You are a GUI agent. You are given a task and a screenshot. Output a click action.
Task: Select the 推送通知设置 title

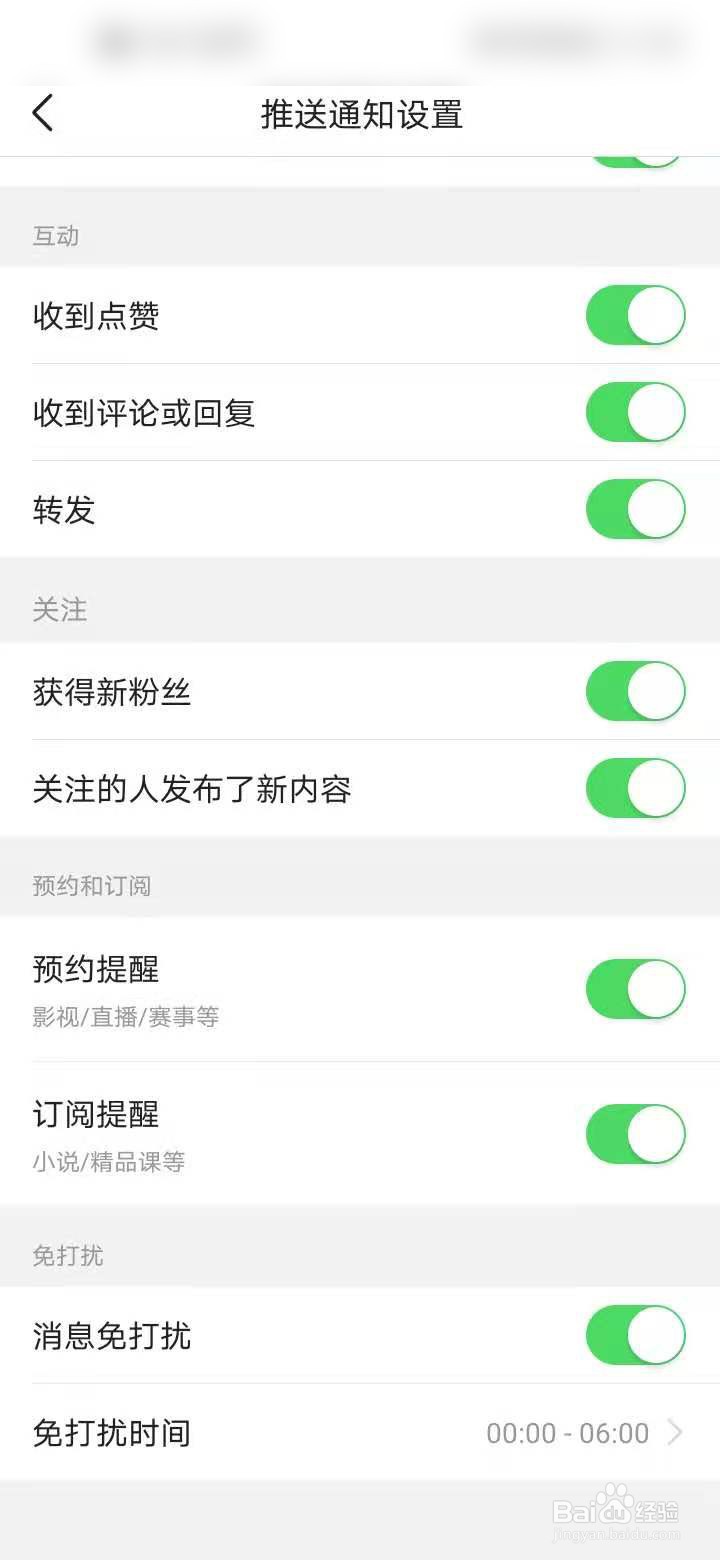360,115
